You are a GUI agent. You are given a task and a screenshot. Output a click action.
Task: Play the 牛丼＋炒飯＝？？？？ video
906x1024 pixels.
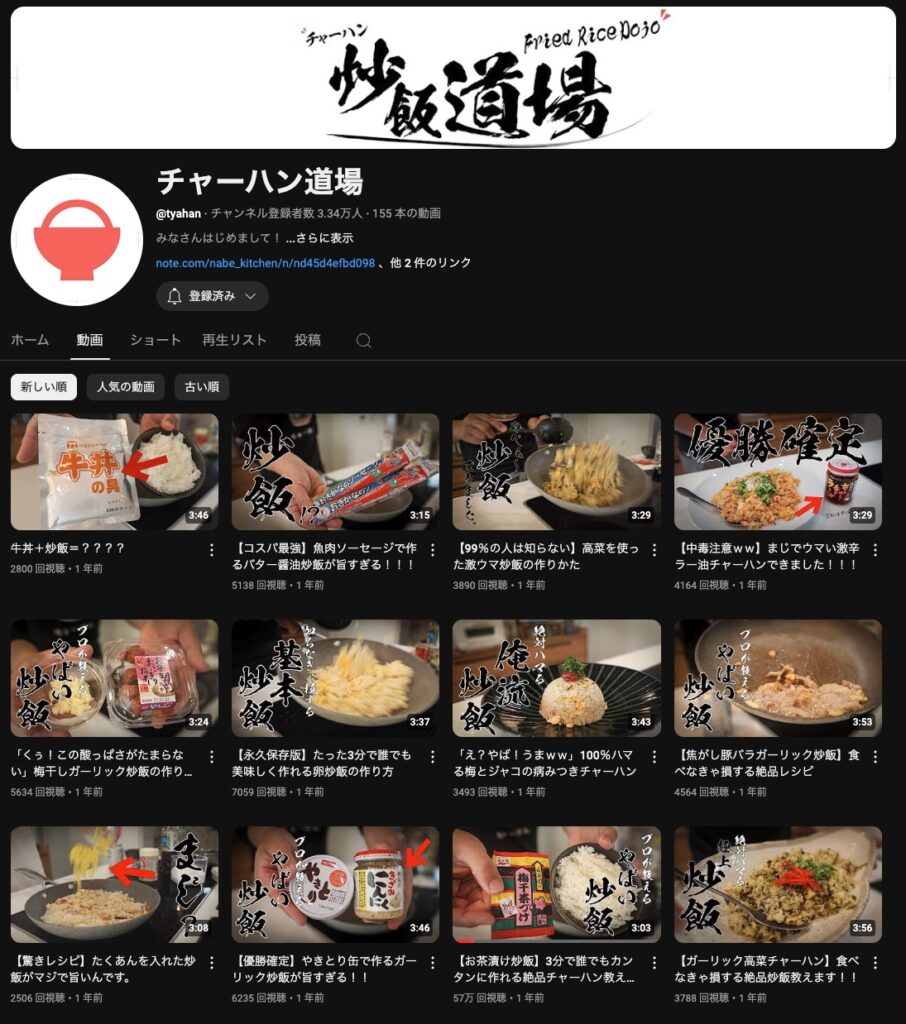[114, 472]
